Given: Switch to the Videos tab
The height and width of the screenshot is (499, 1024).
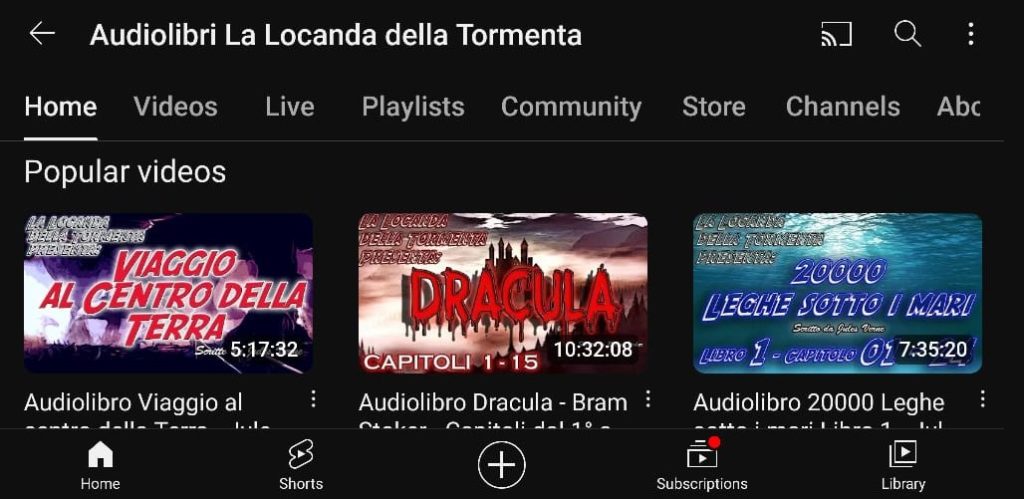Looking at the screenshot, I should point(175,107).
